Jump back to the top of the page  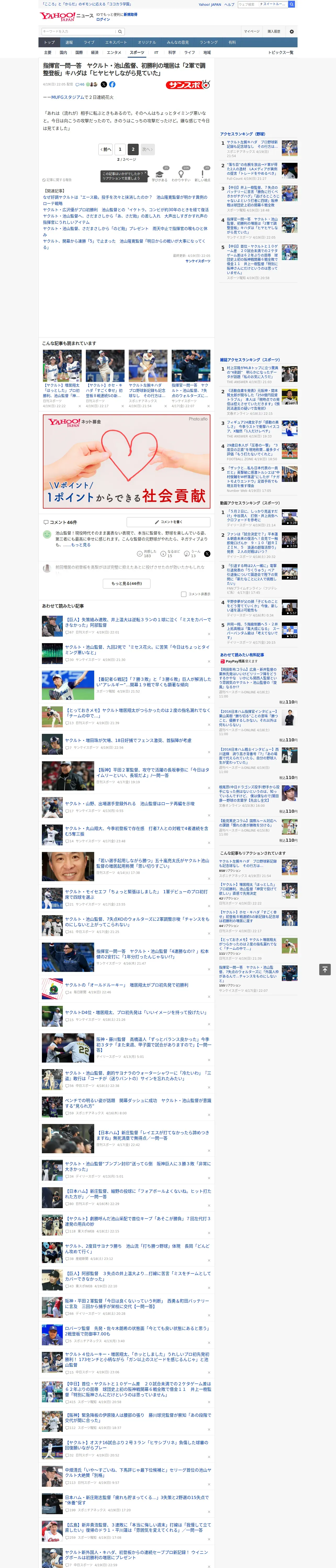[325, 969]
